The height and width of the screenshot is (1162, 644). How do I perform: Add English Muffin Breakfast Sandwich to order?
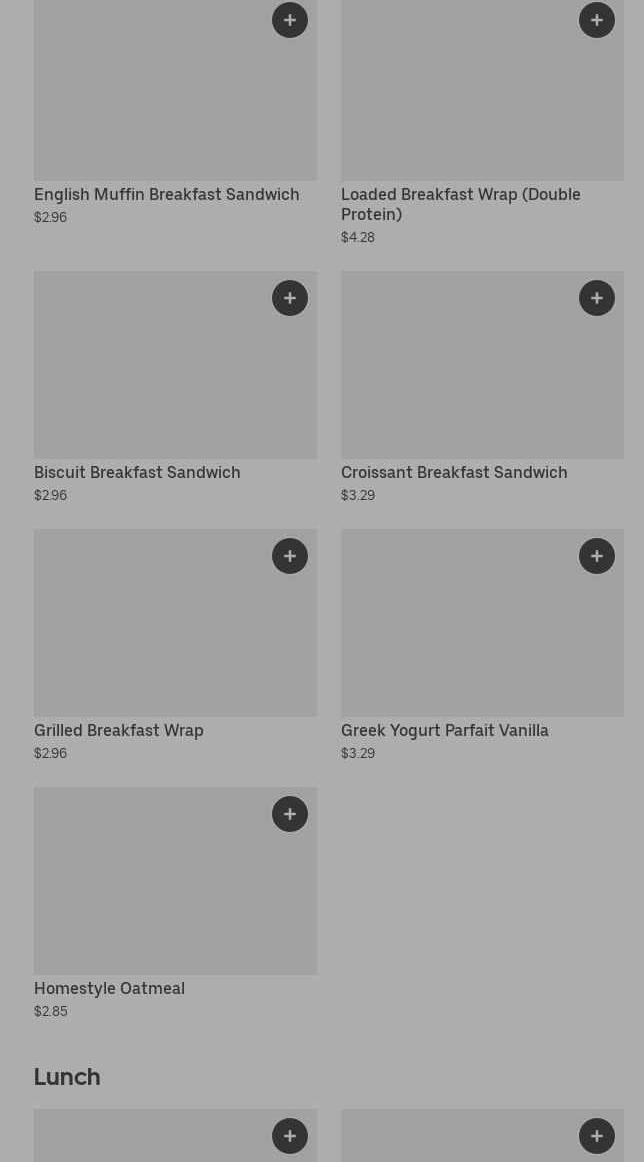(290, 20)
